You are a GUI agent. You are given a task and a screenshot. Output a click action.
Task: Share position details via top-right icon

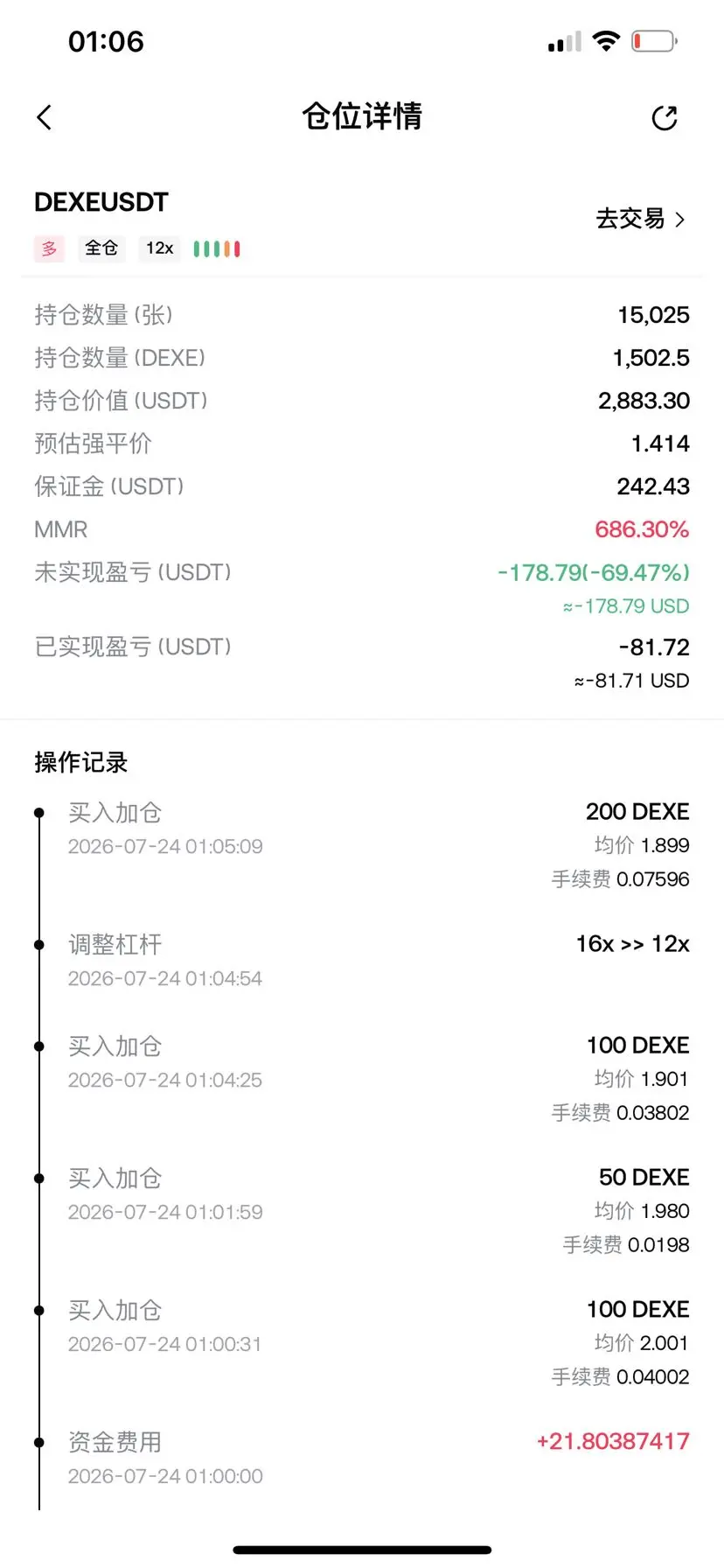click(665, 117)
